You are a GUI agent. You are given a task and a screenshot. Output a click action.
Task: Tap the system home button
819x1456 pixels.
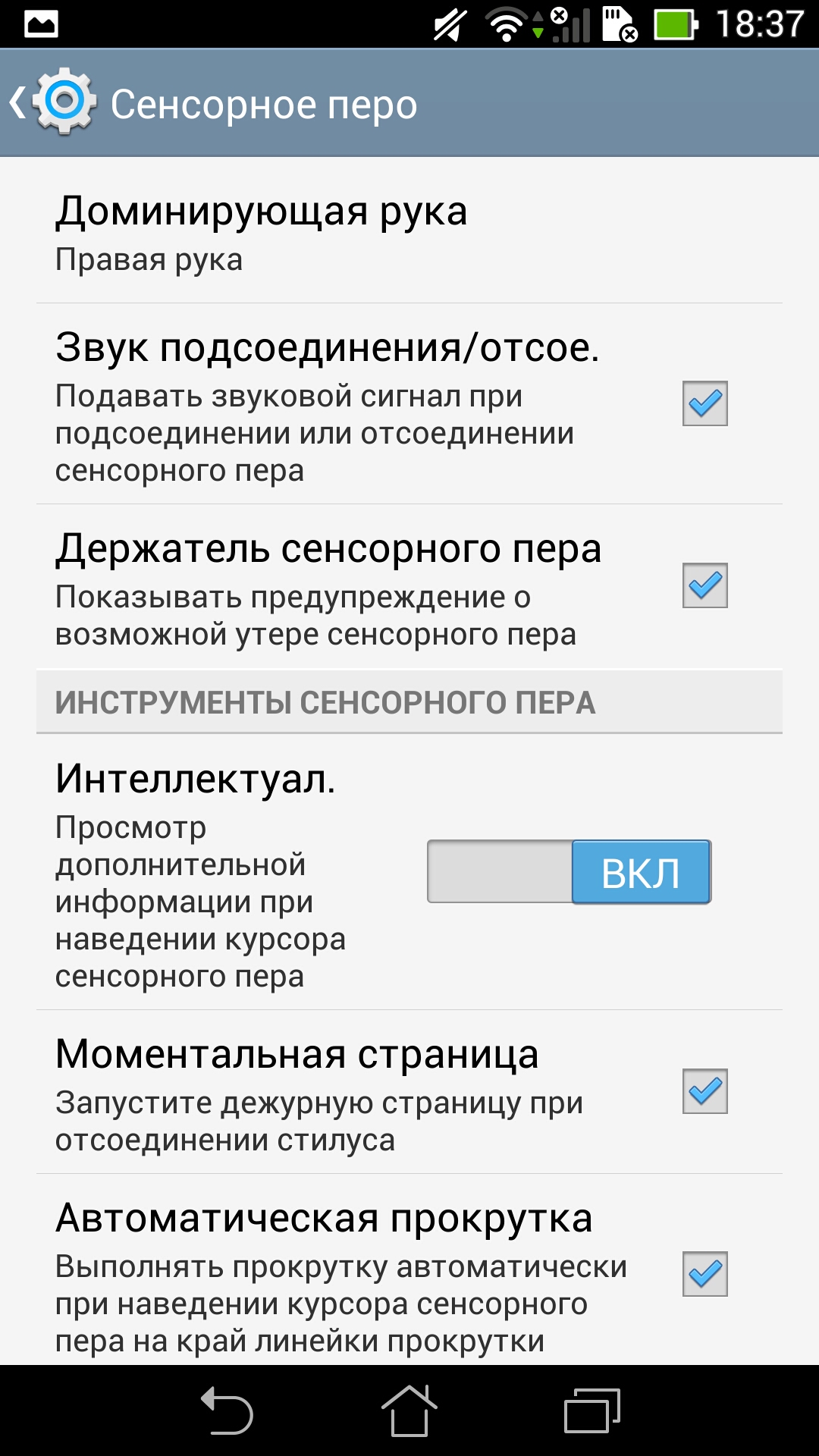click(409, 1411)
